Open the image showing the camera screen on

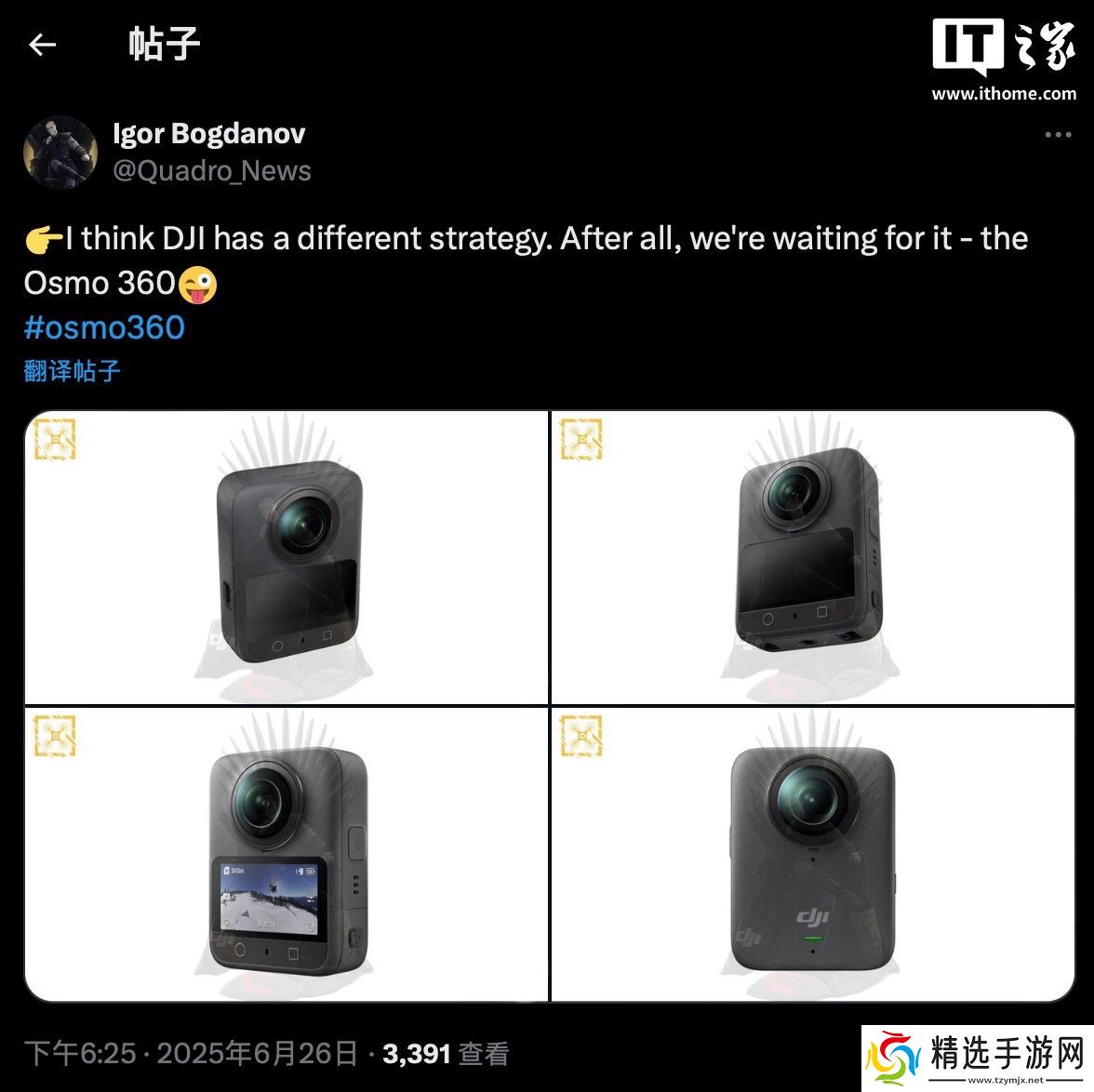click(287, 854)
